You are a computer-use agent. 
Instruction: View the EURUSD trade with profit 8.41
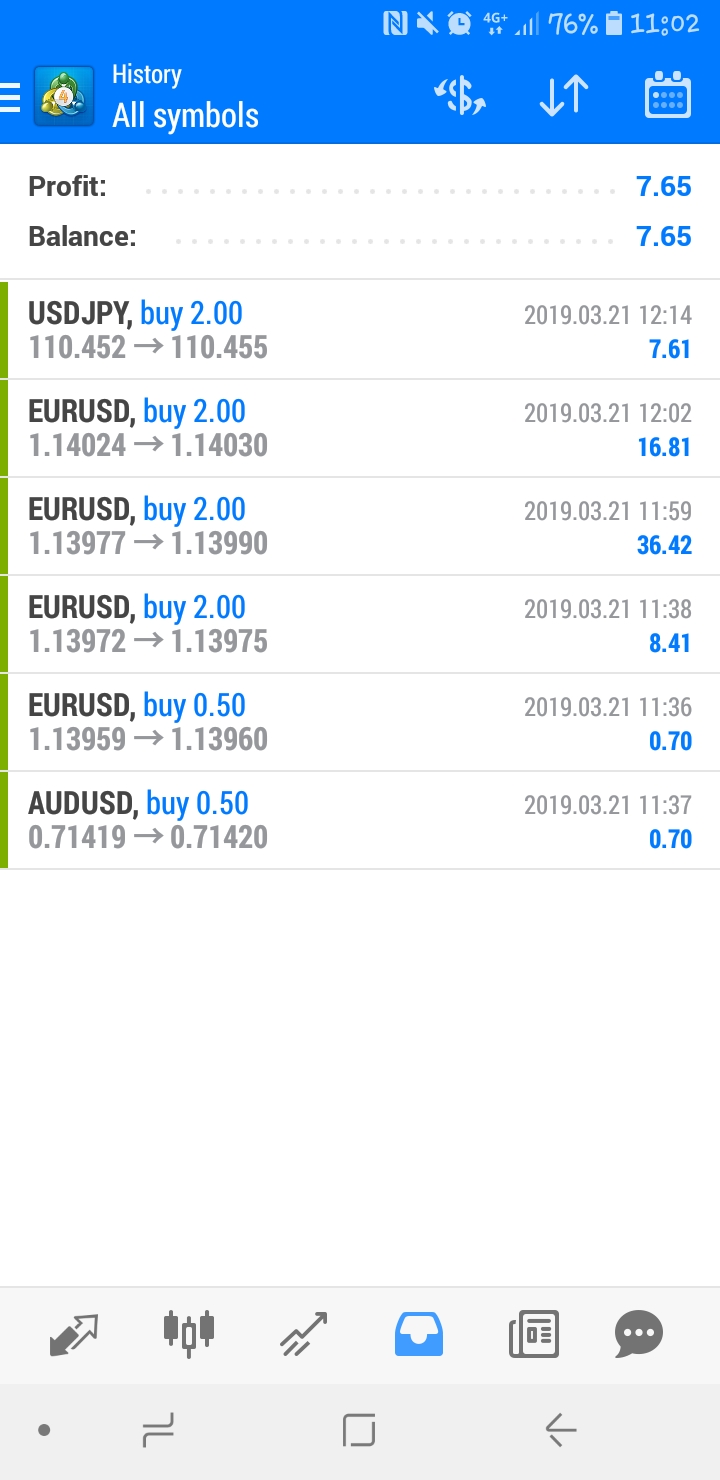pos(360,624)
